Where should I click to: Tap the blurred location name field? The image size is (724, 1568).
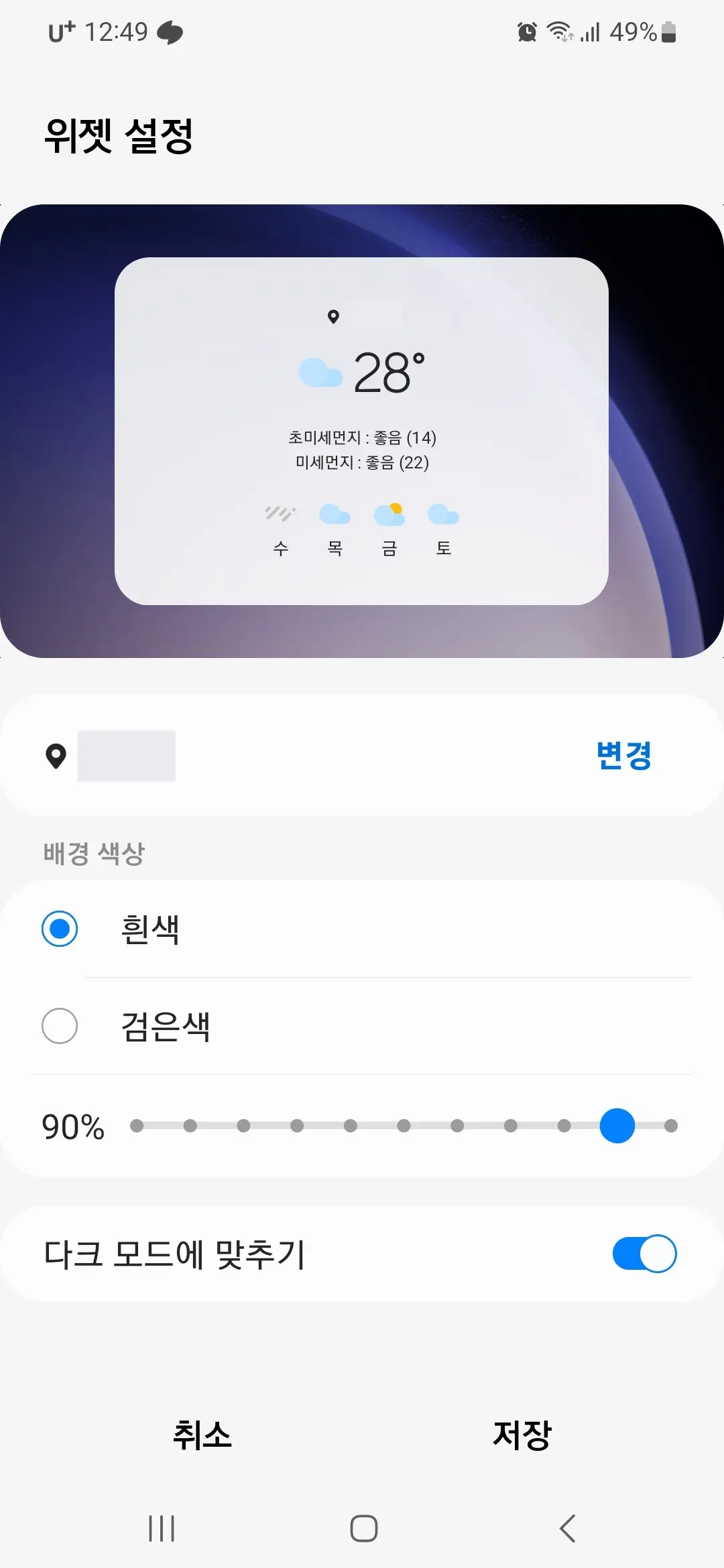(x=127, y=756)
